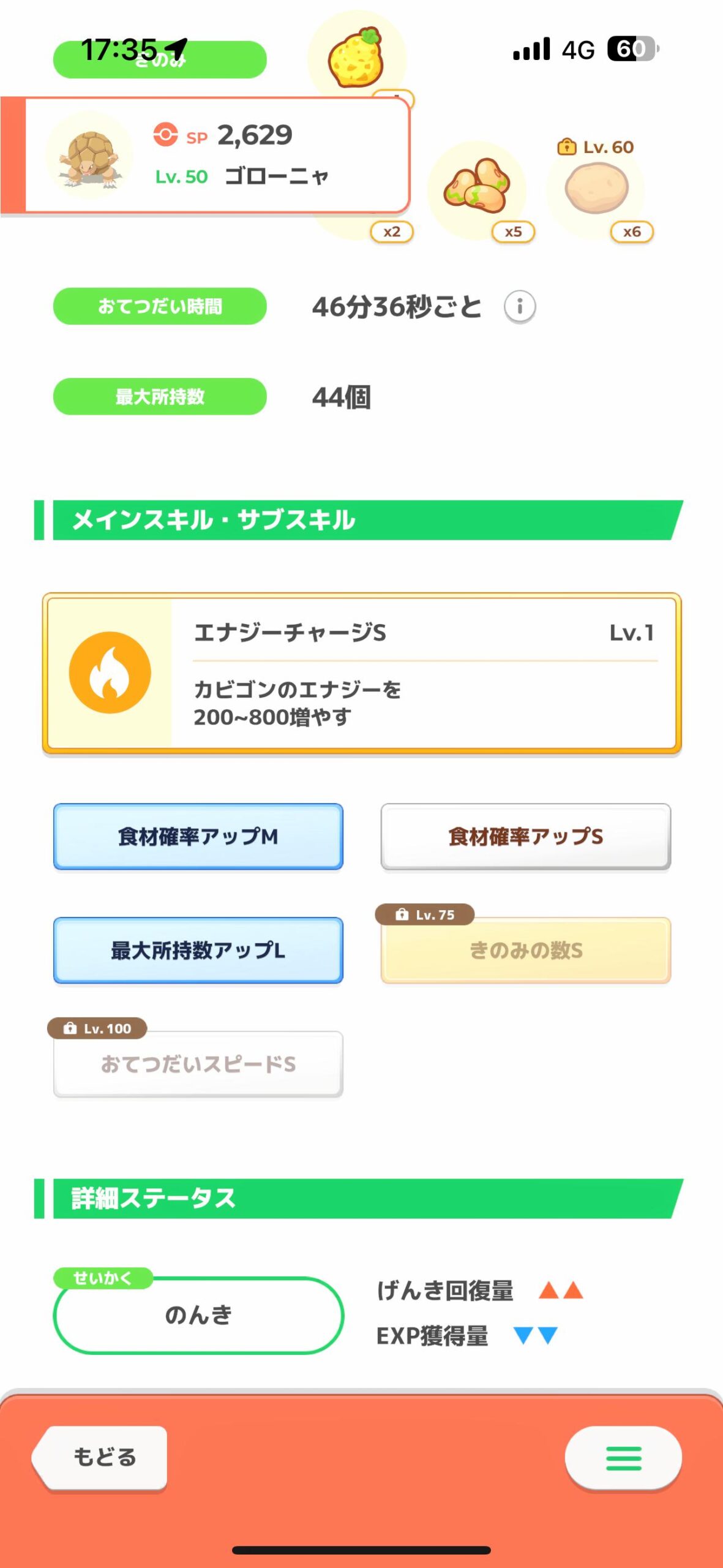View locked おてつだいスピードS sub skill
The image size is (723, 1568).
point(198,1065)
